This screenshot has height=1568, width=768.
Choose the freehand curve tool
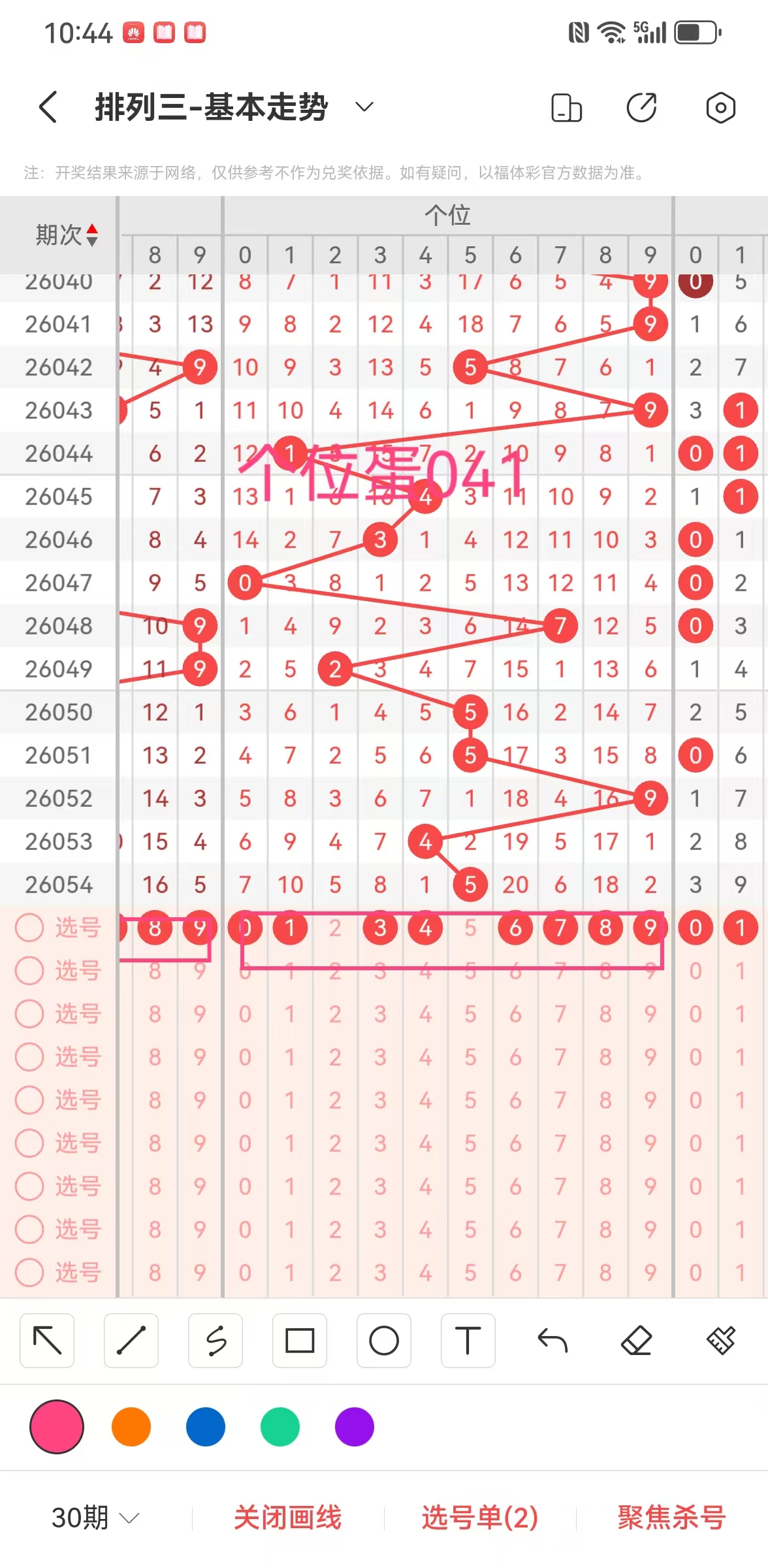point(216,1341)
